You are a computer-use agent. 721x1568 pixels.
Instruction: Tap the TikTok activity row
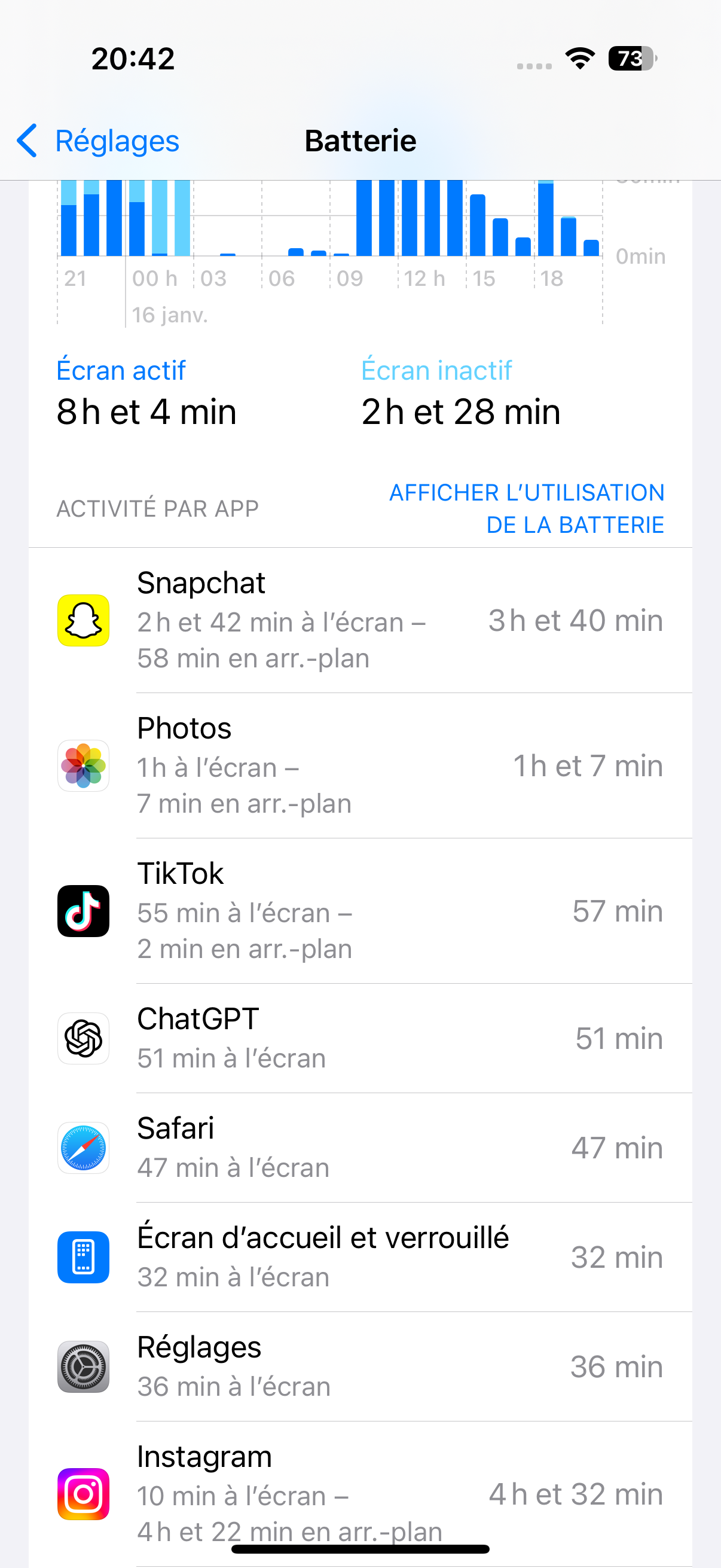360,911
